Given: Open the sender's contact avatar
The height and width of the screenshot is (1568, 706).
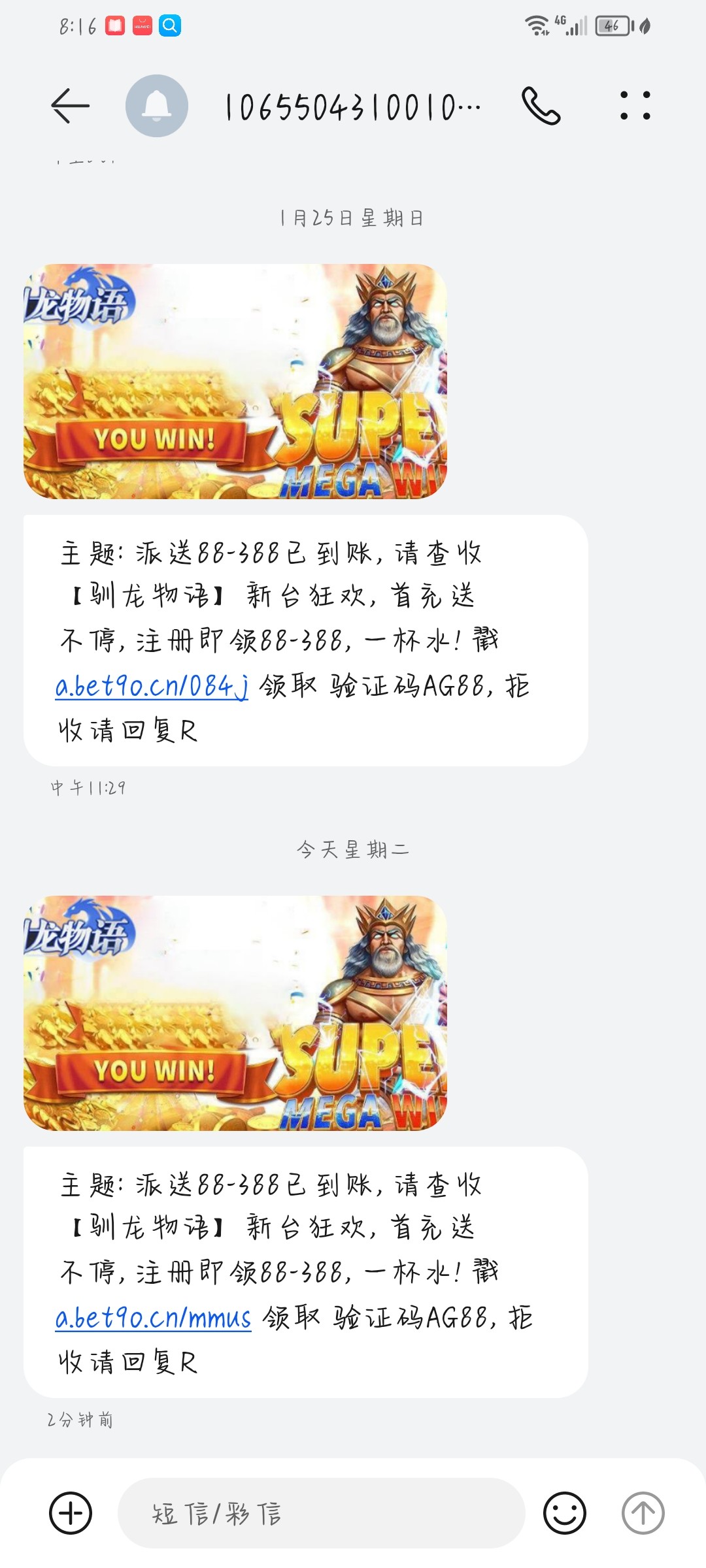Looking at the screenshot, I should click(x=157, y=106).
